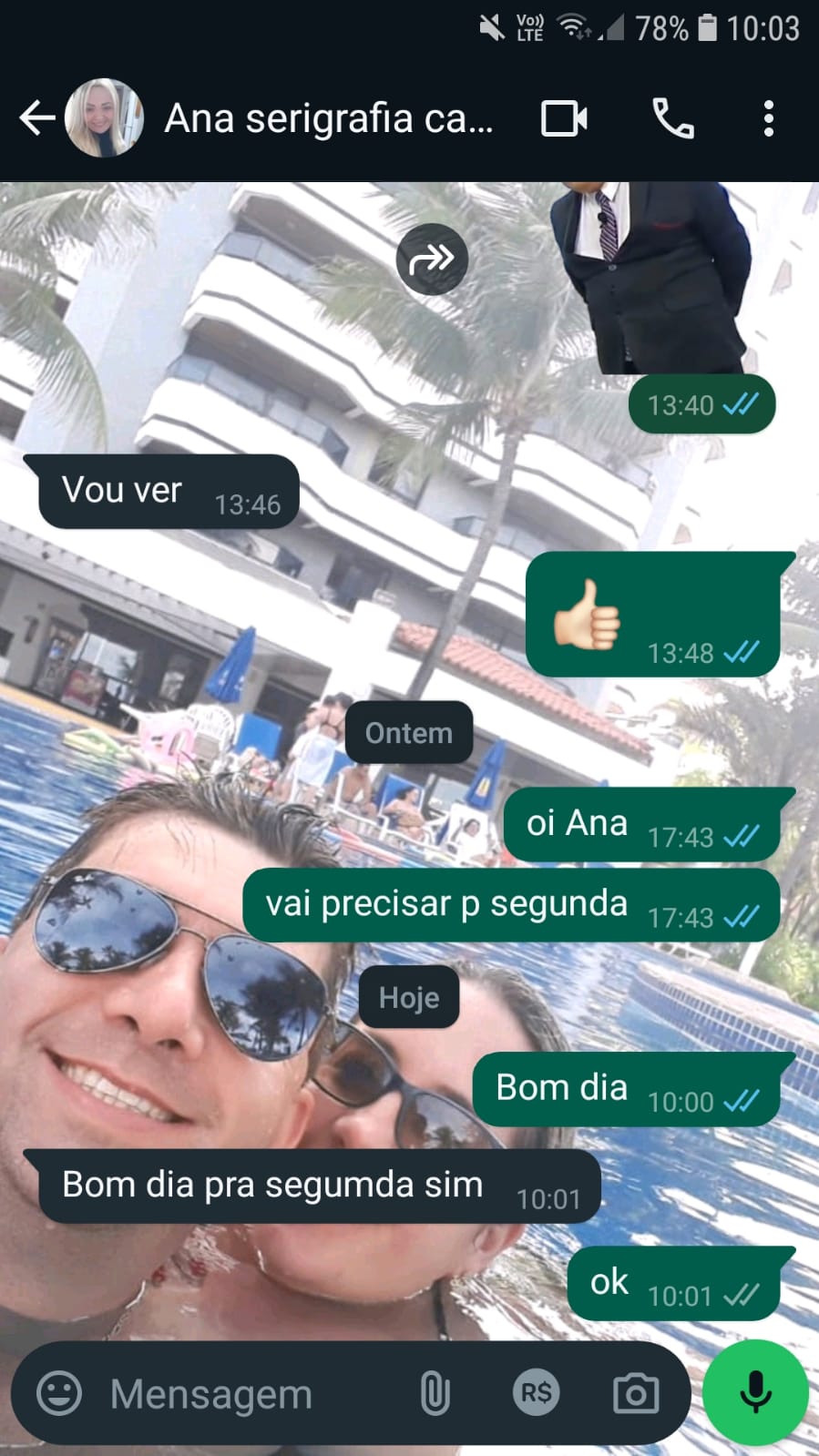Image resolution: width=819 pixels, height=1456 pixels.
Task: Start a video call with Ana
Action: pyautogui.click(x=564, y=118)
